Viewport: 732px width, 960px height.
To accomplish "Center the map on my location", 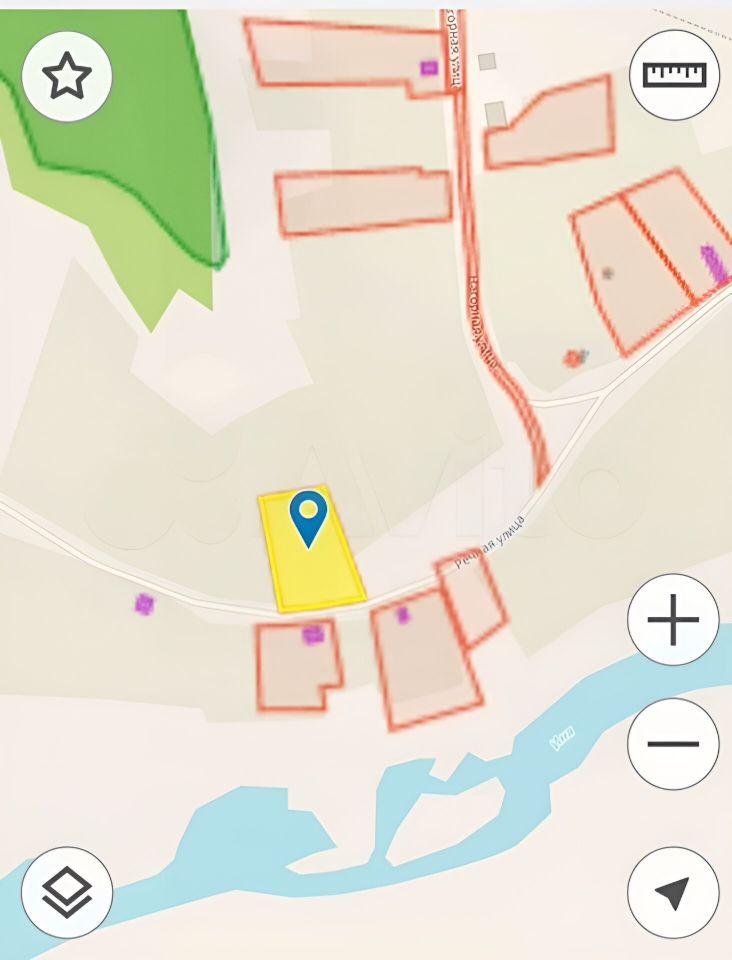I will 673,892.
